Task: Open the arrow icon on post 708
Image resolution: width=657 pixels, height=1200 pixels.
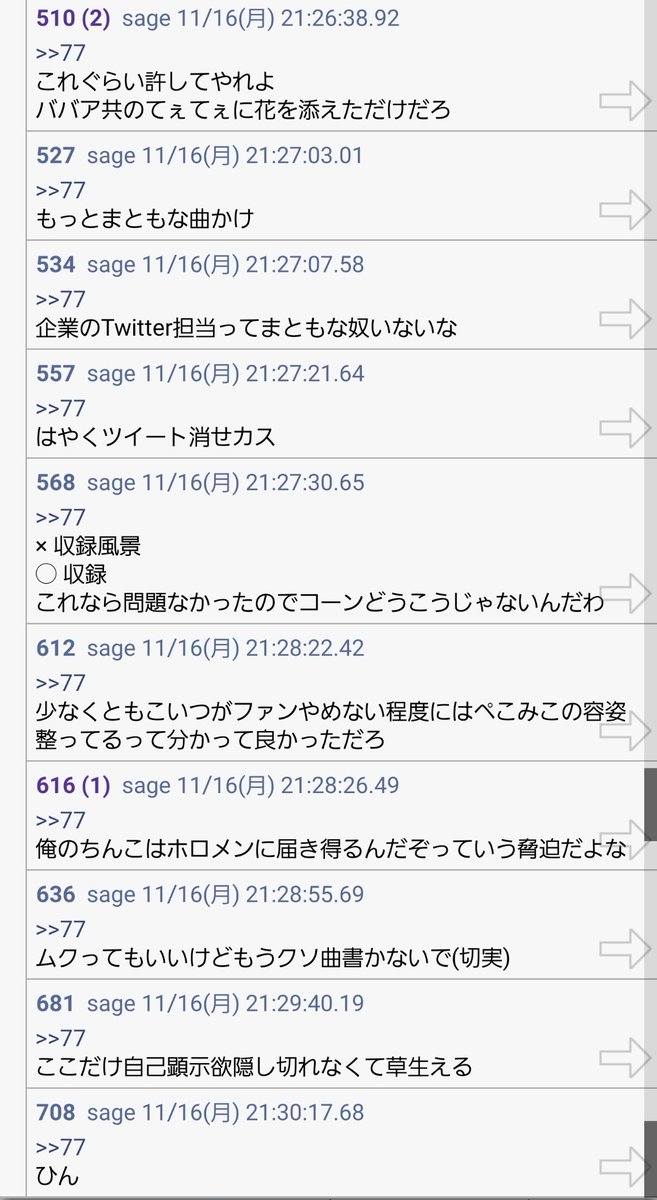Action: click(x=625, y=1166)
